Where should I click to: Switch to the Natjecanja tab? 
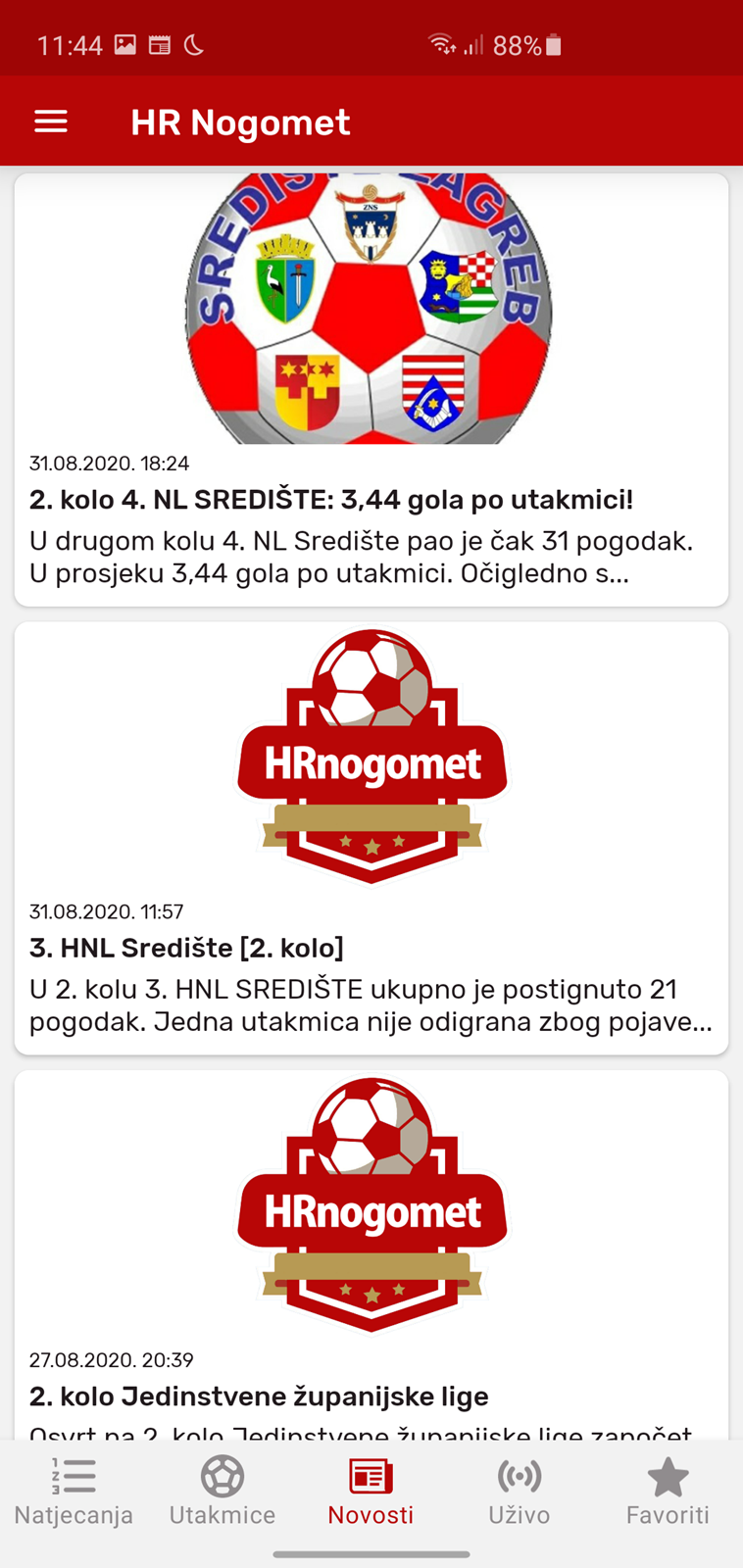[x=74, y=1492]
